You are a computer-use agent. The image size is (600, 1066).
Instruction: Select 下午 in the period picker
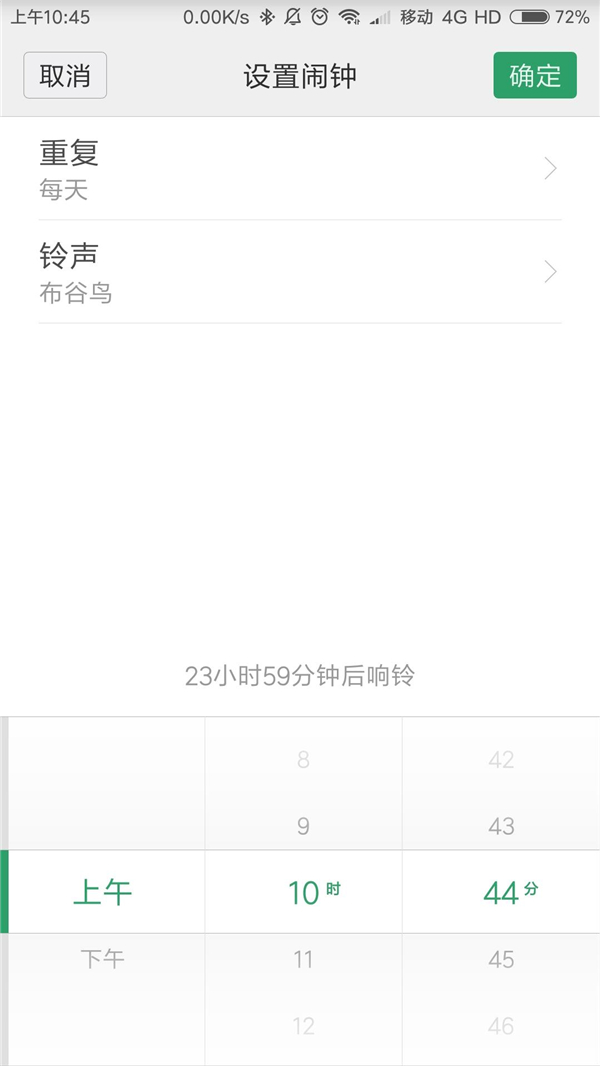click(103, 959)
